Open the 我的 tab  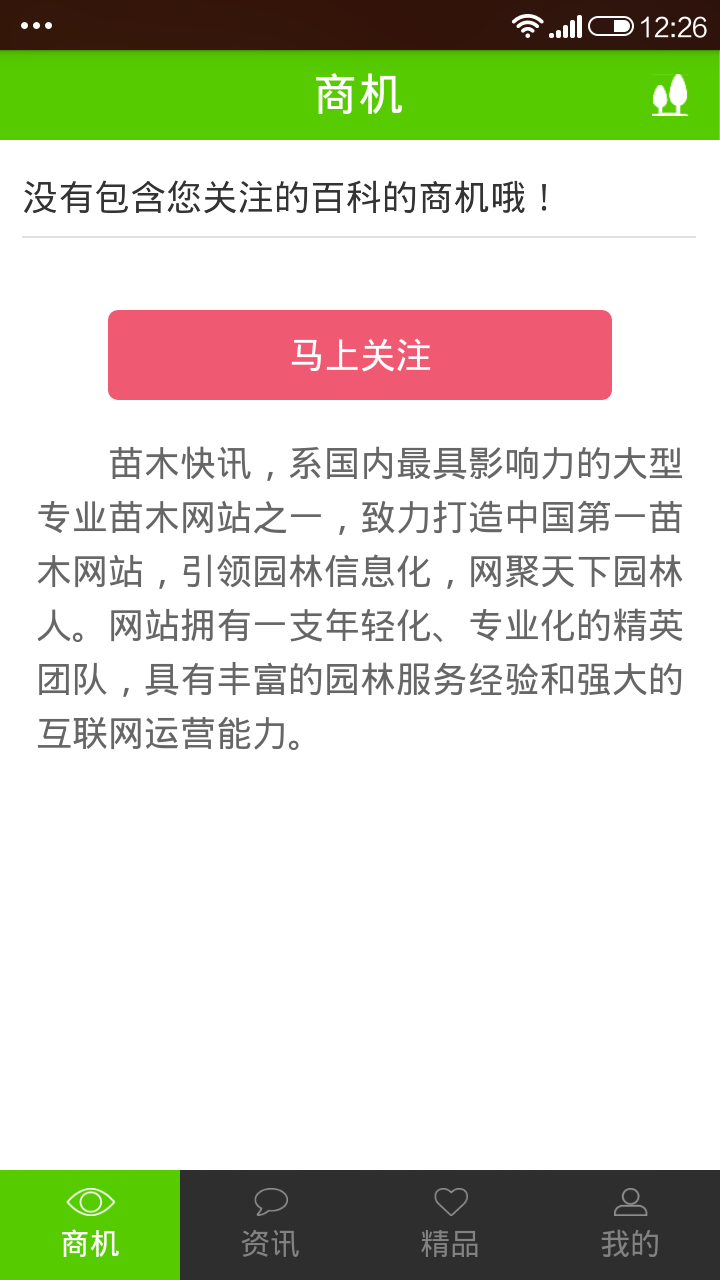[x=630, y=1225]
